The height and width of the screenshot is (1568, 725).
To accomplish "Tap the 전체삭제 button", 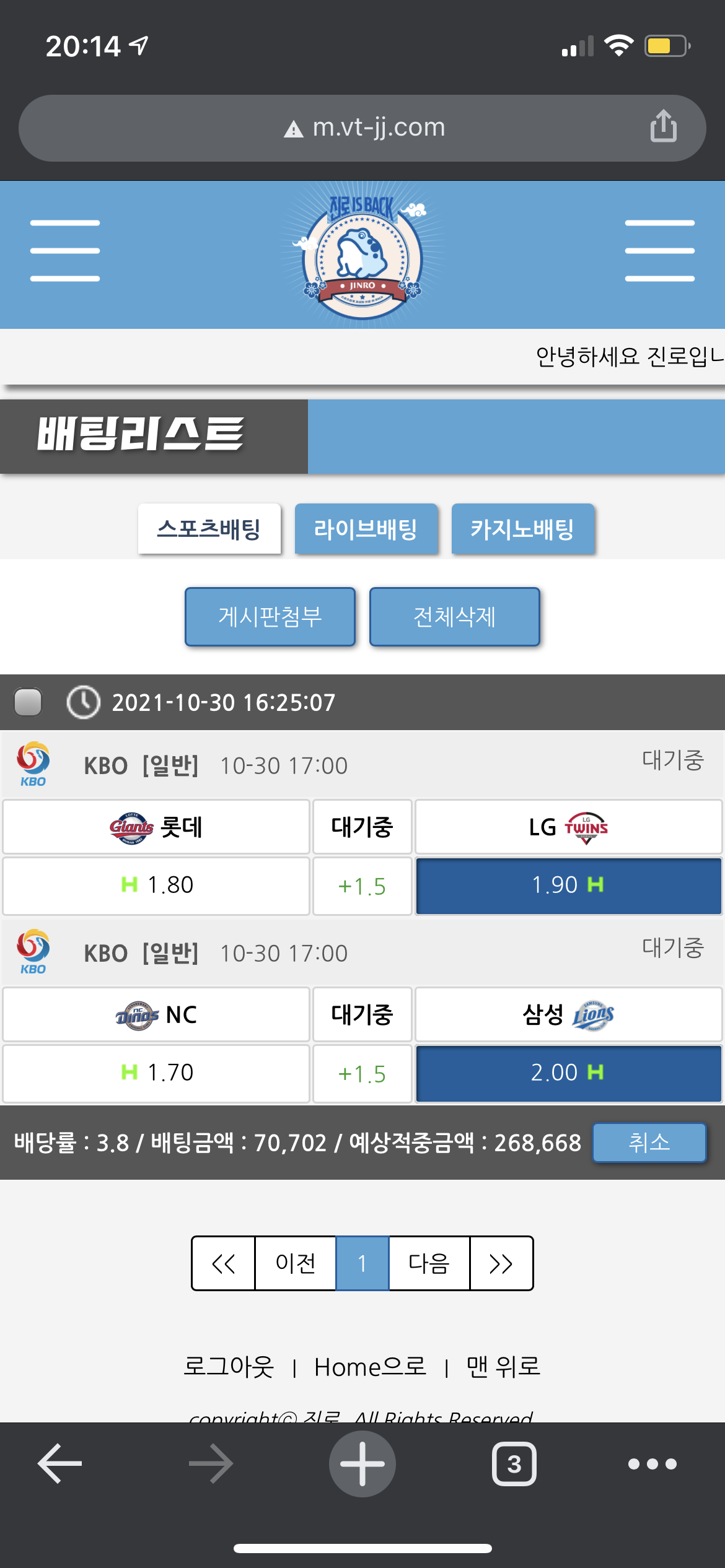I will tap(454, 617).
